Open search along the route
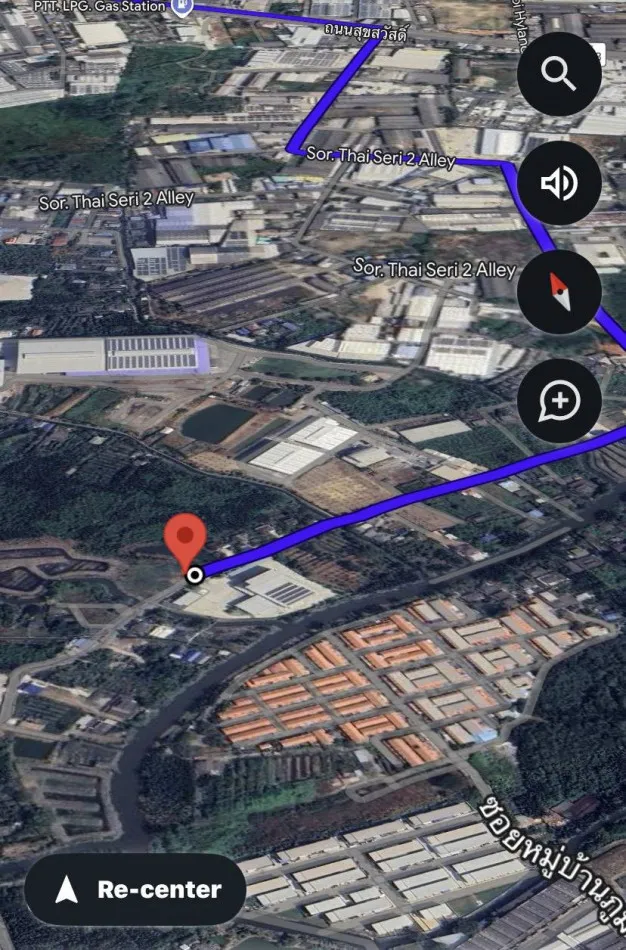The height and width of the screenshot is (950, 626). (559, 74)
